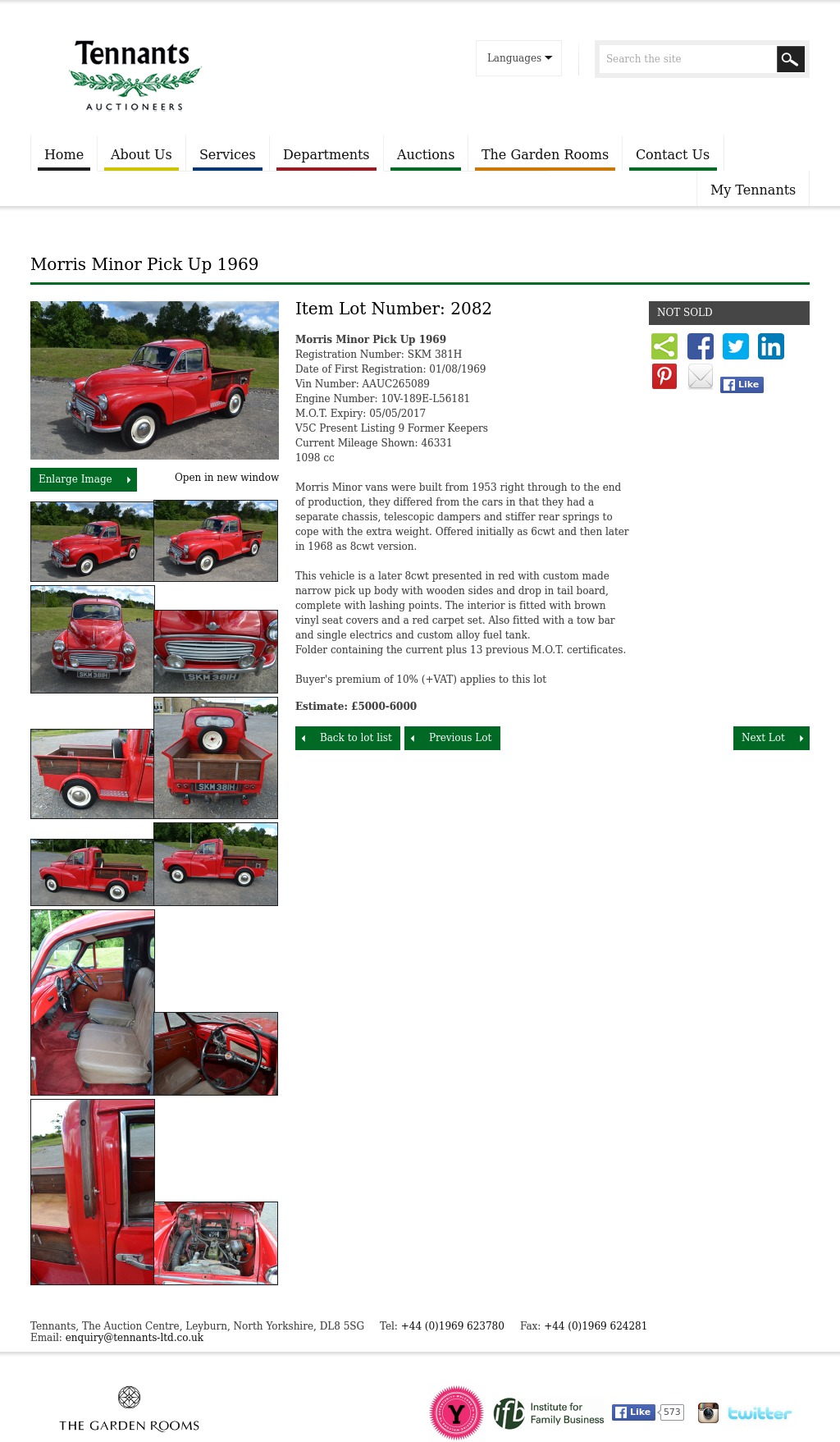840x1442 pixels.
Task: Expand the Languages dropdown
Action: (x=518, y=58)
